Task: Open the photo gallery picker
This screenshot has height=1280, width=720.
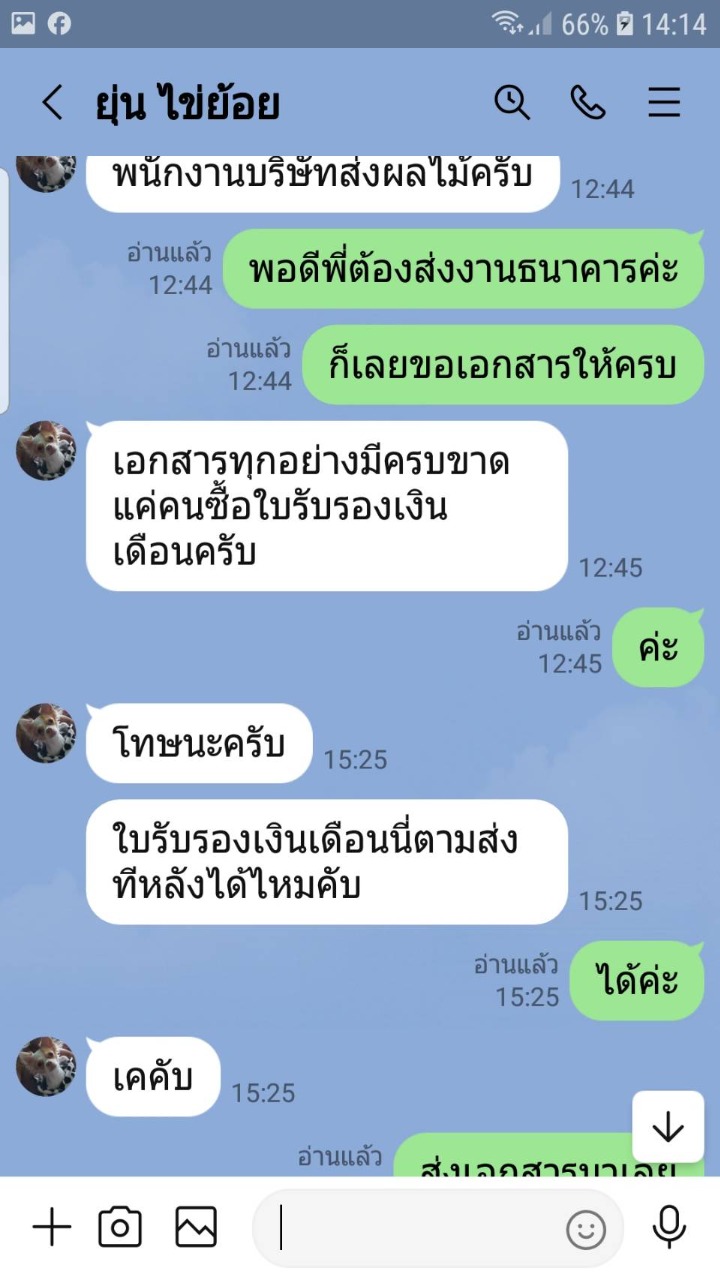Action: pos(196,1228)
